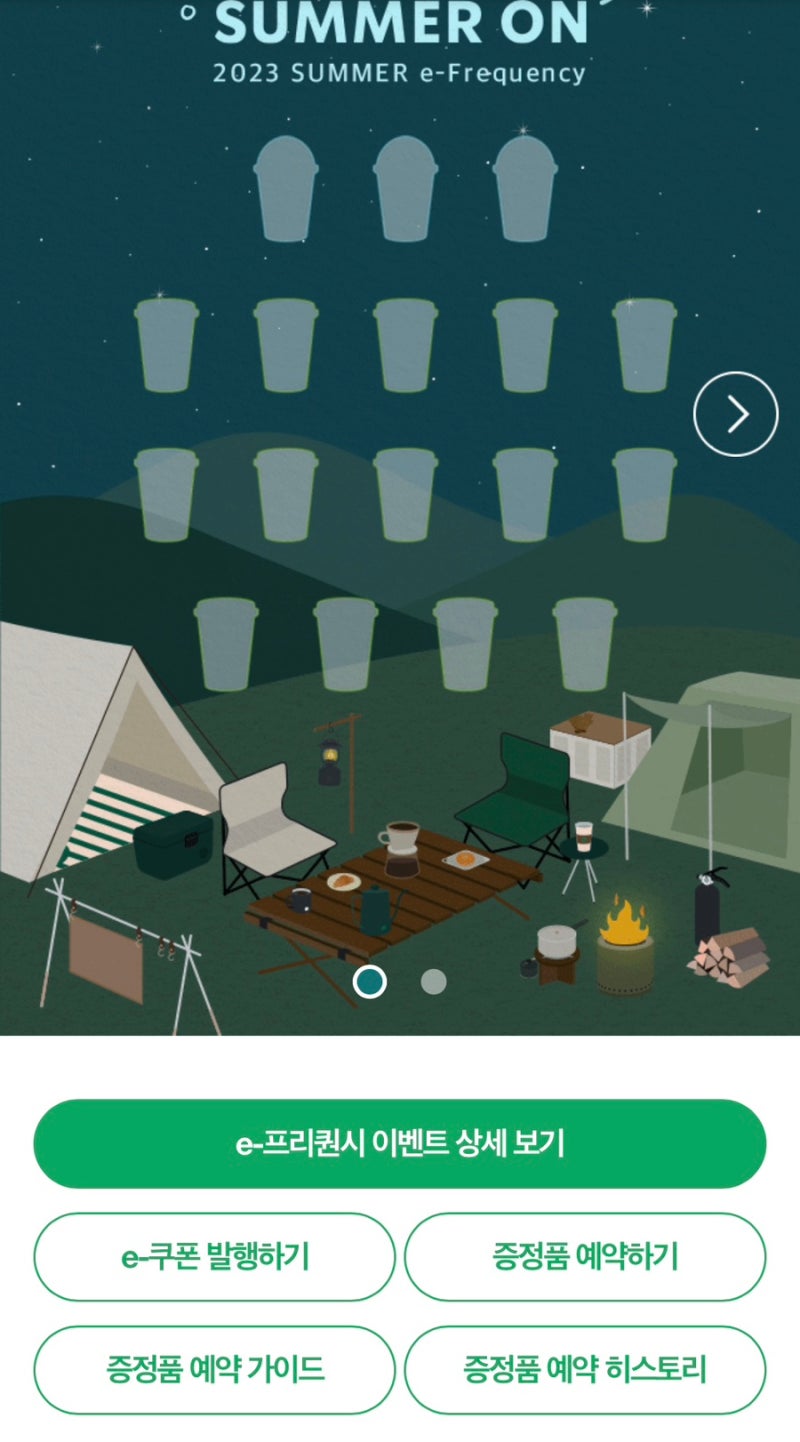
Task: Go to the next e-Frequency slide arrow
Action: [736, 414]
